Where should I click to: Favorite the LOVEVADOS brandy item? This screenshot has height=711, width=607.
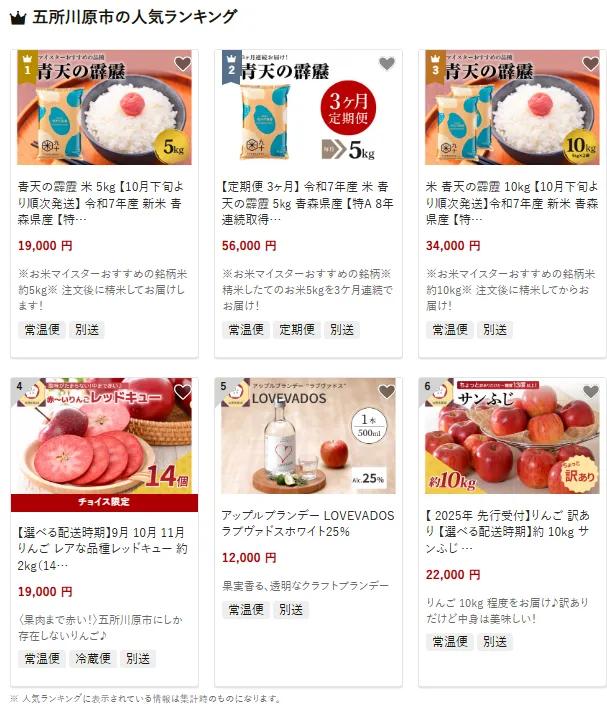click(x=386, y=392)
